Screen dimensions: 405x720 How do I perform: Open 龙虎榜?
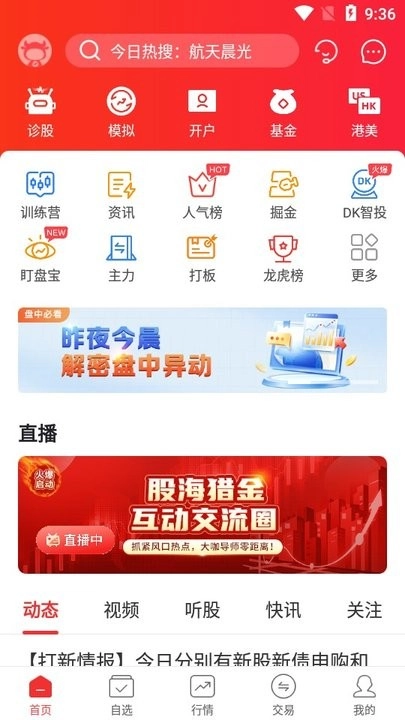tap(283, 255)
